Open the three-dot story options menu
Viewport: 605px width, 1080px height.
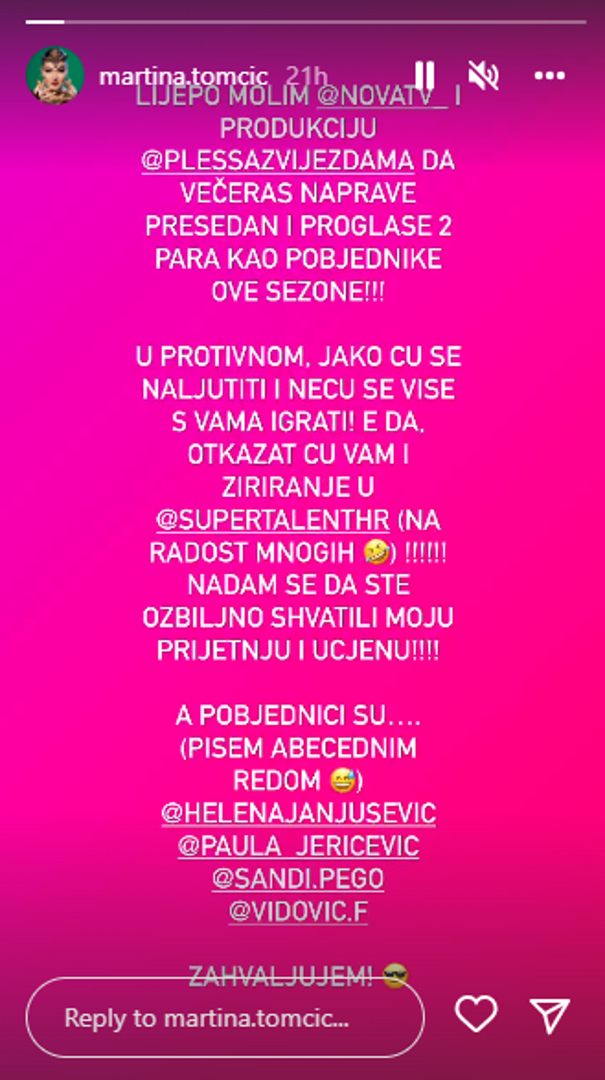coord(549,75)
